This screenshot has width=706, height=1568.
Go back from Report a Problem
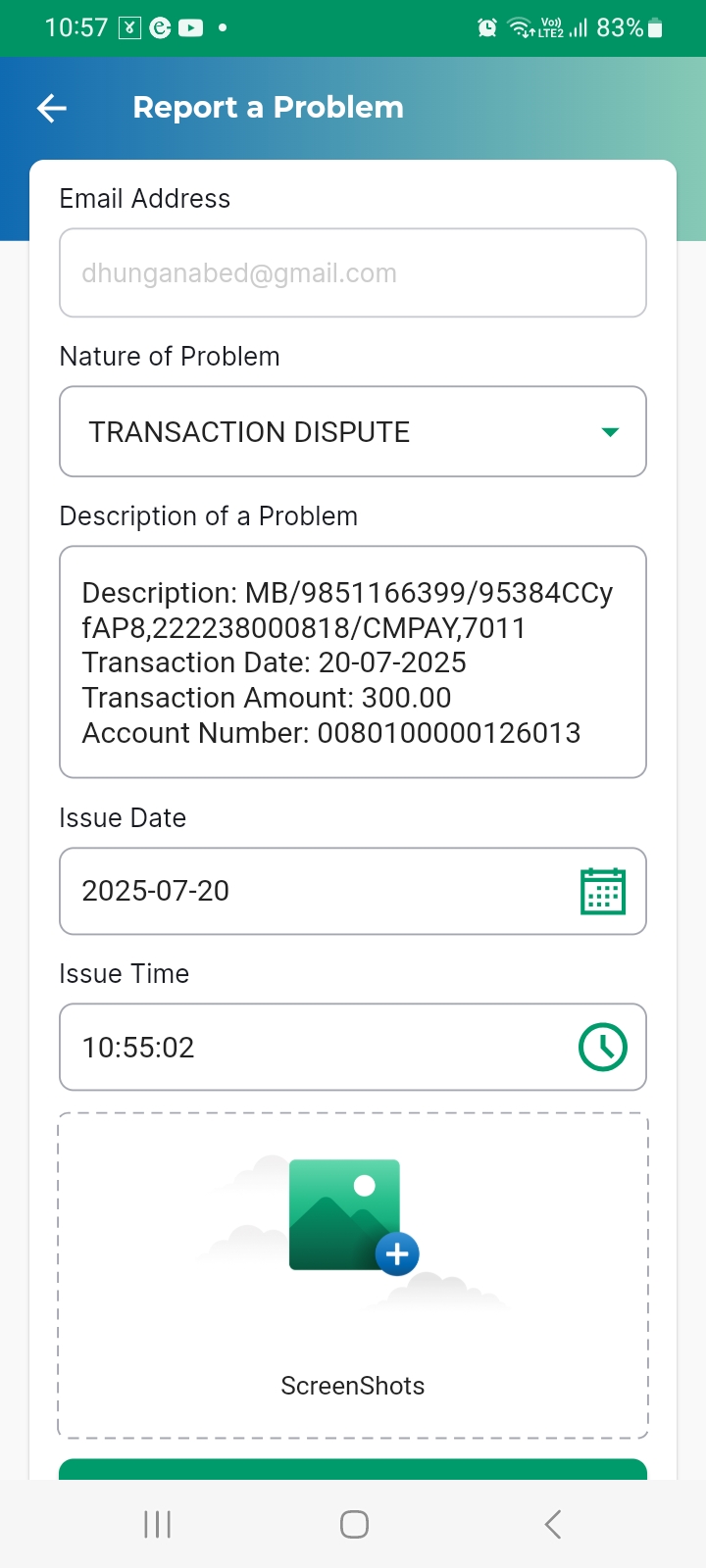click(52, 108)
